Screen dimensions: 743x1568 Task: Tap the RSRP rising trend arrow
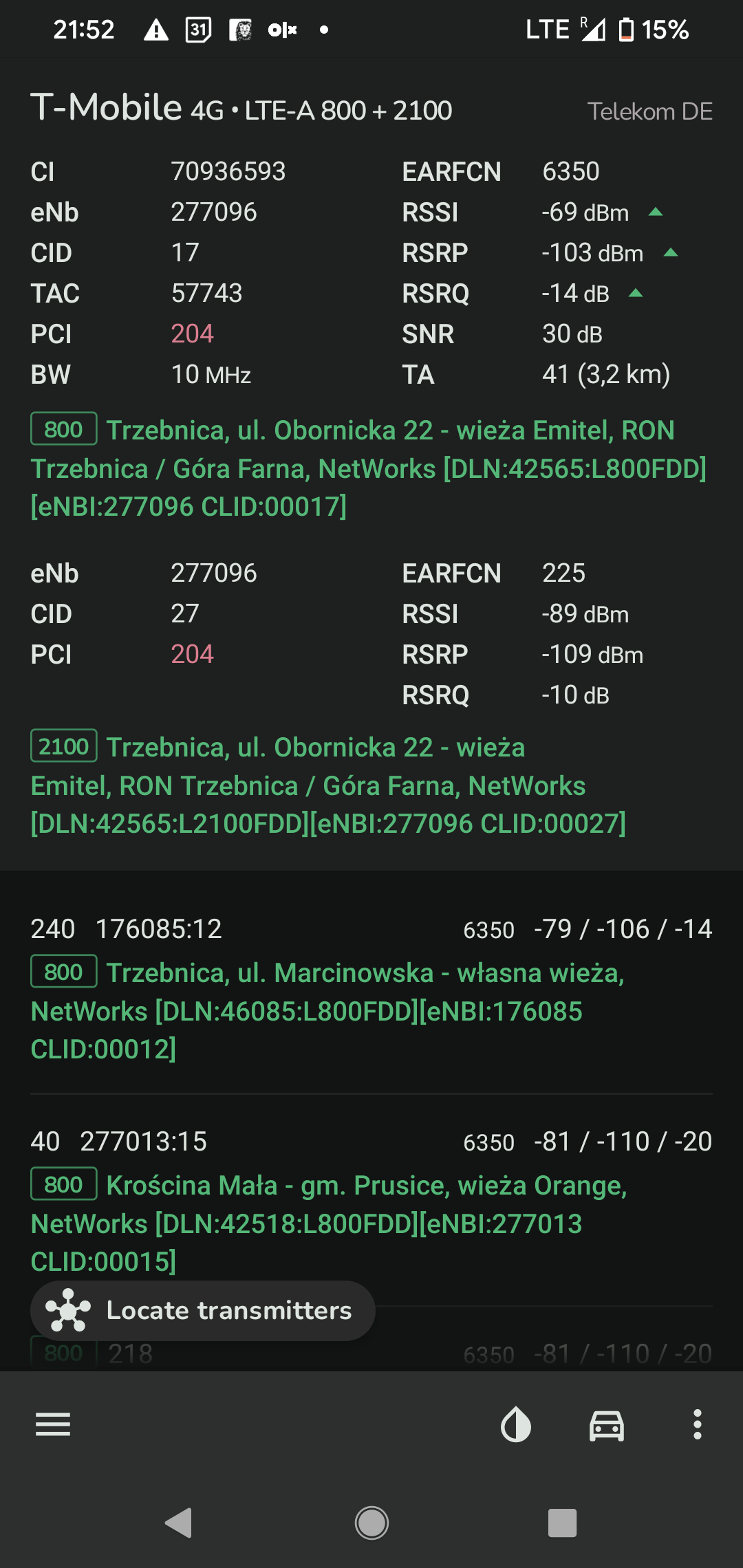(669, 252)
